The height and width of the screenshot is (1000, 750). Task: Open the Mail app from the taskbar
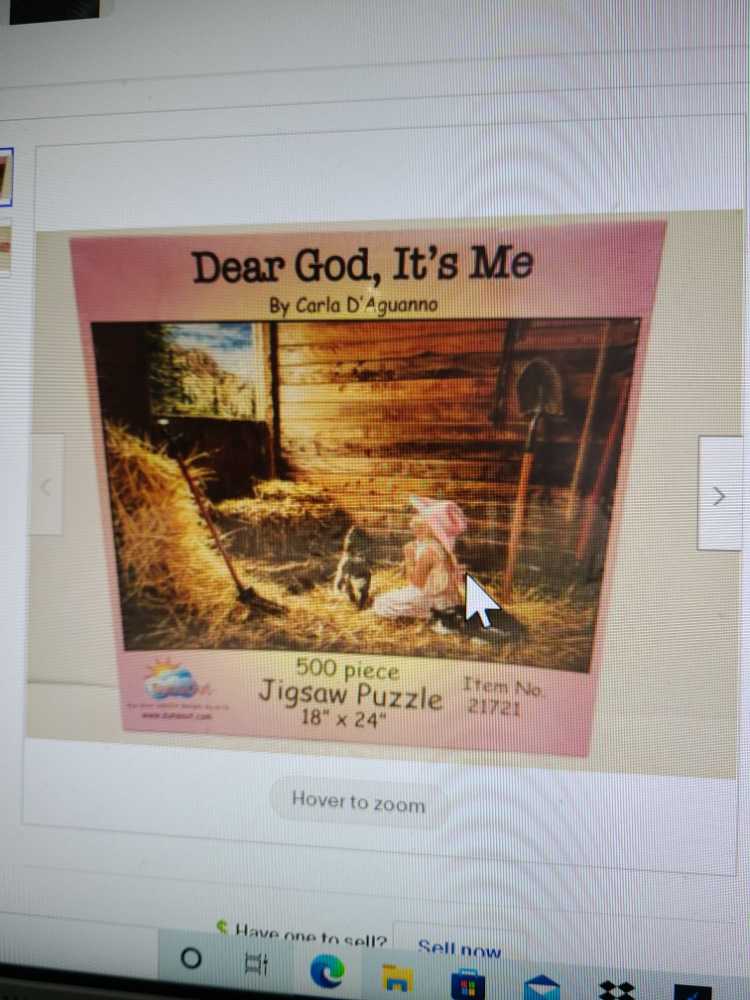pos(541,987)
